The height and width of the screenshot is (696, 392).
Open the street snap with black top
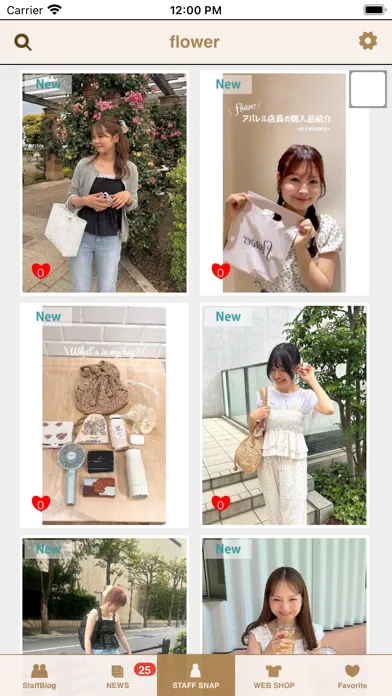tap(104, 596)
